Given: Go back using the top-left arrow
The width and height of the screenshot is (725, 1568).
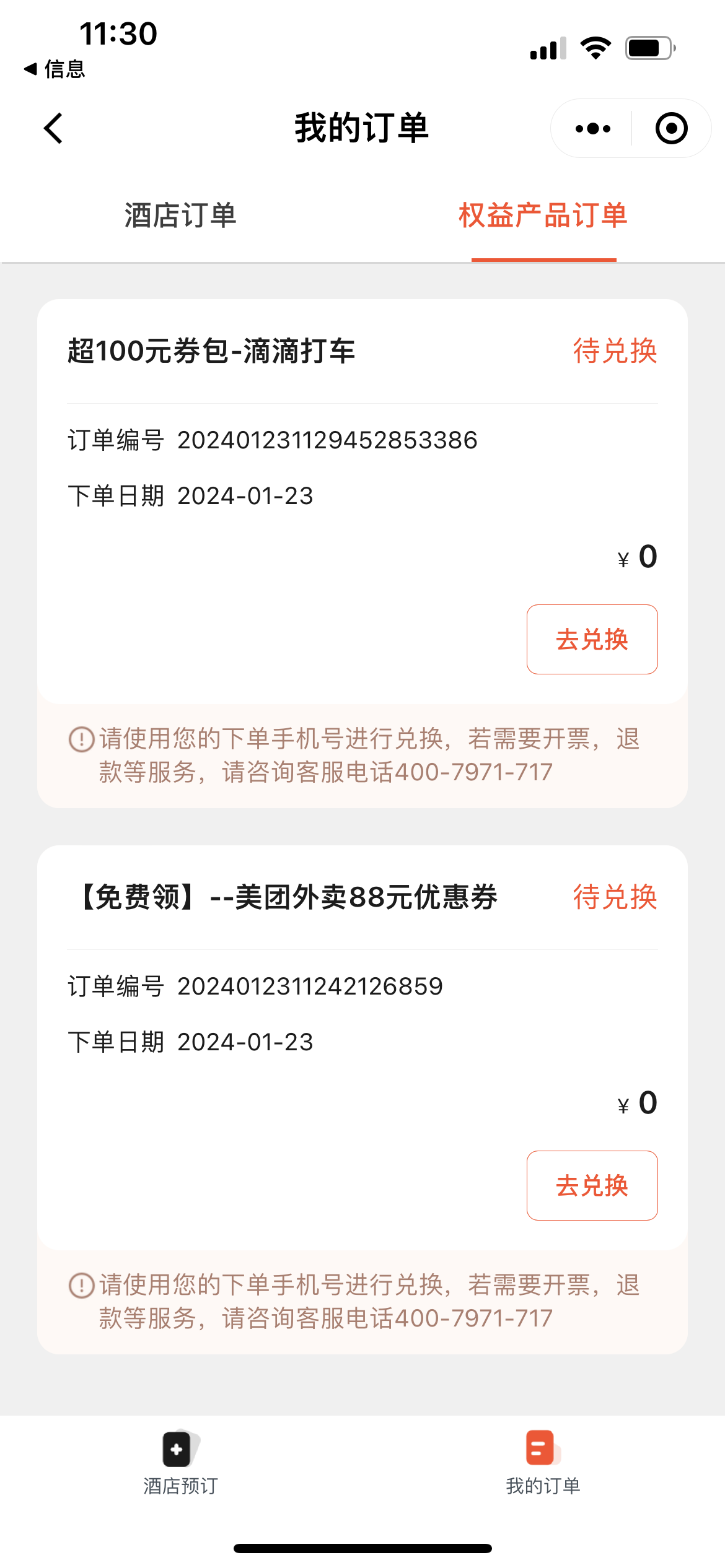Looking at the screenshot, I should pos(53,128).
